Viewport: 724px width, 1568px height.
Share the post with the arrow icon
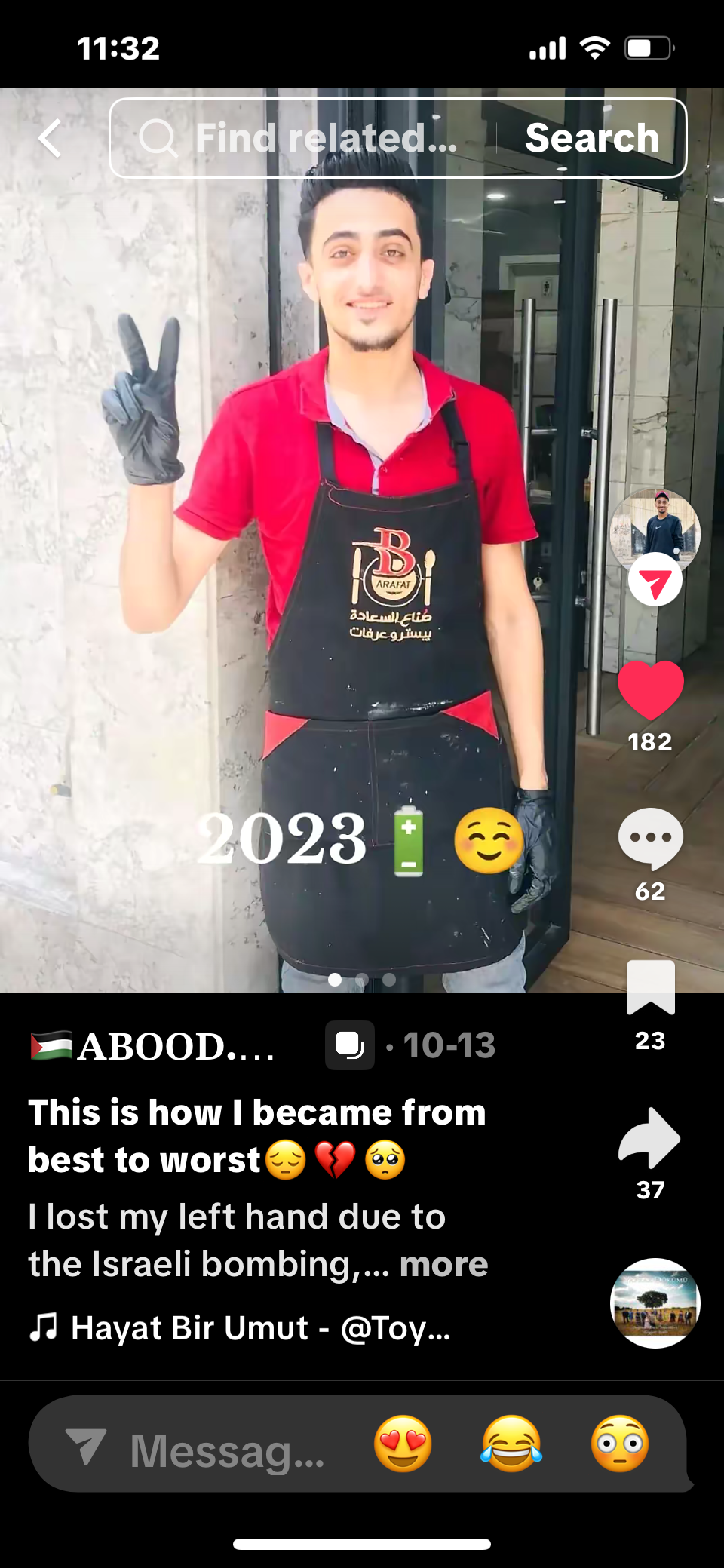pyautogui.click(x=650, y=1137)
